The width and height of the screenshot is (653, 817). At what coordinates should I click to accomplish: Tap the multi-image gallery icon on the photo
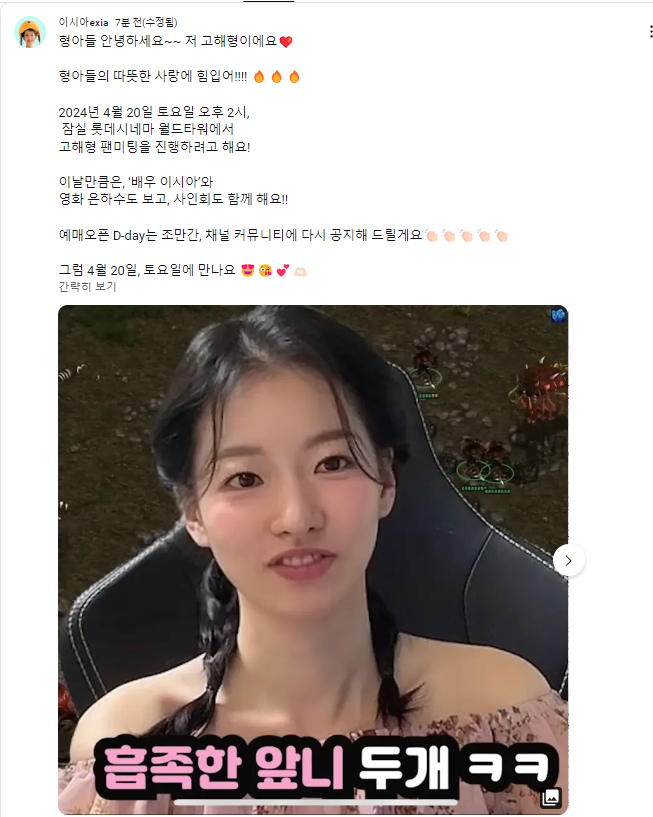pos(550,797)
